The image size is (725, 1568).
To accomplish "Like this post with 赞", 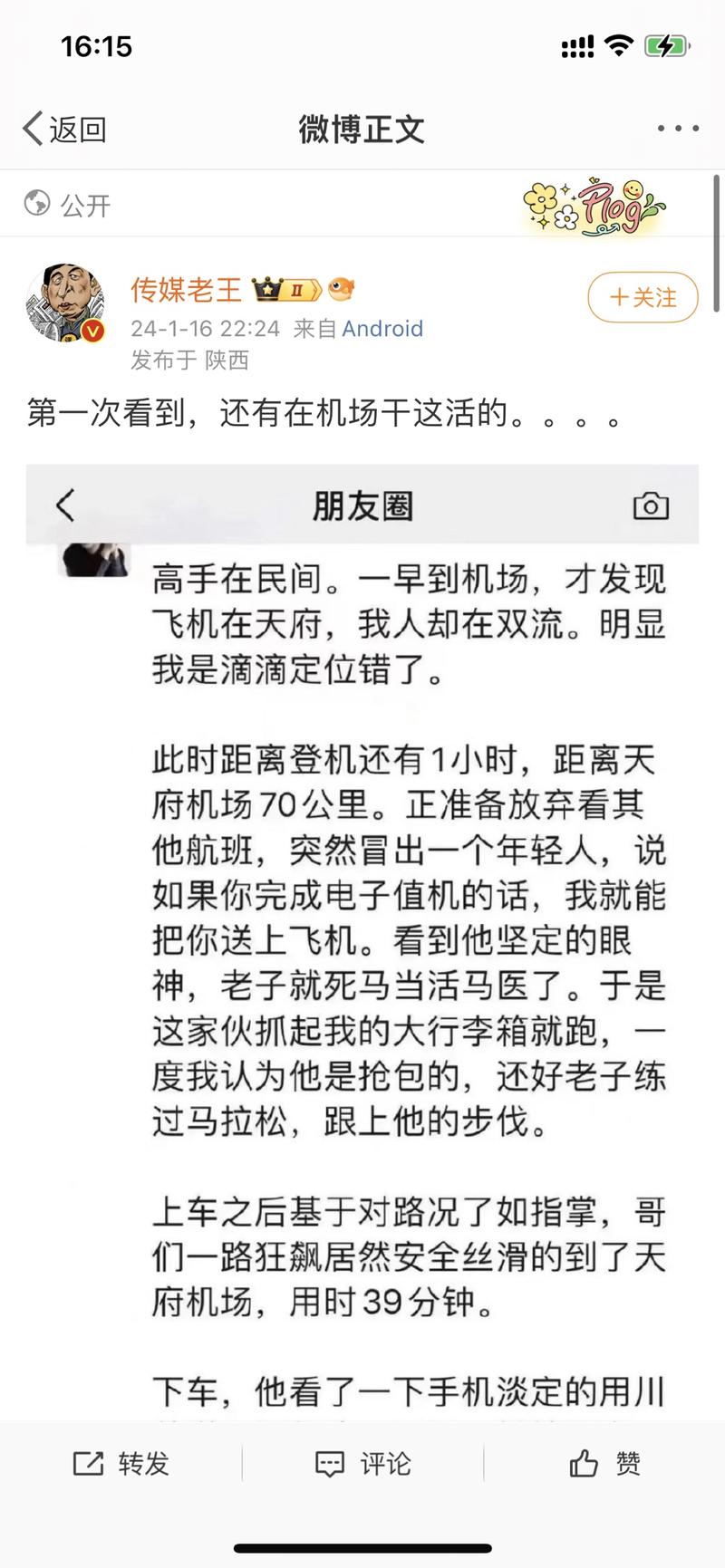I will 604,1463.
